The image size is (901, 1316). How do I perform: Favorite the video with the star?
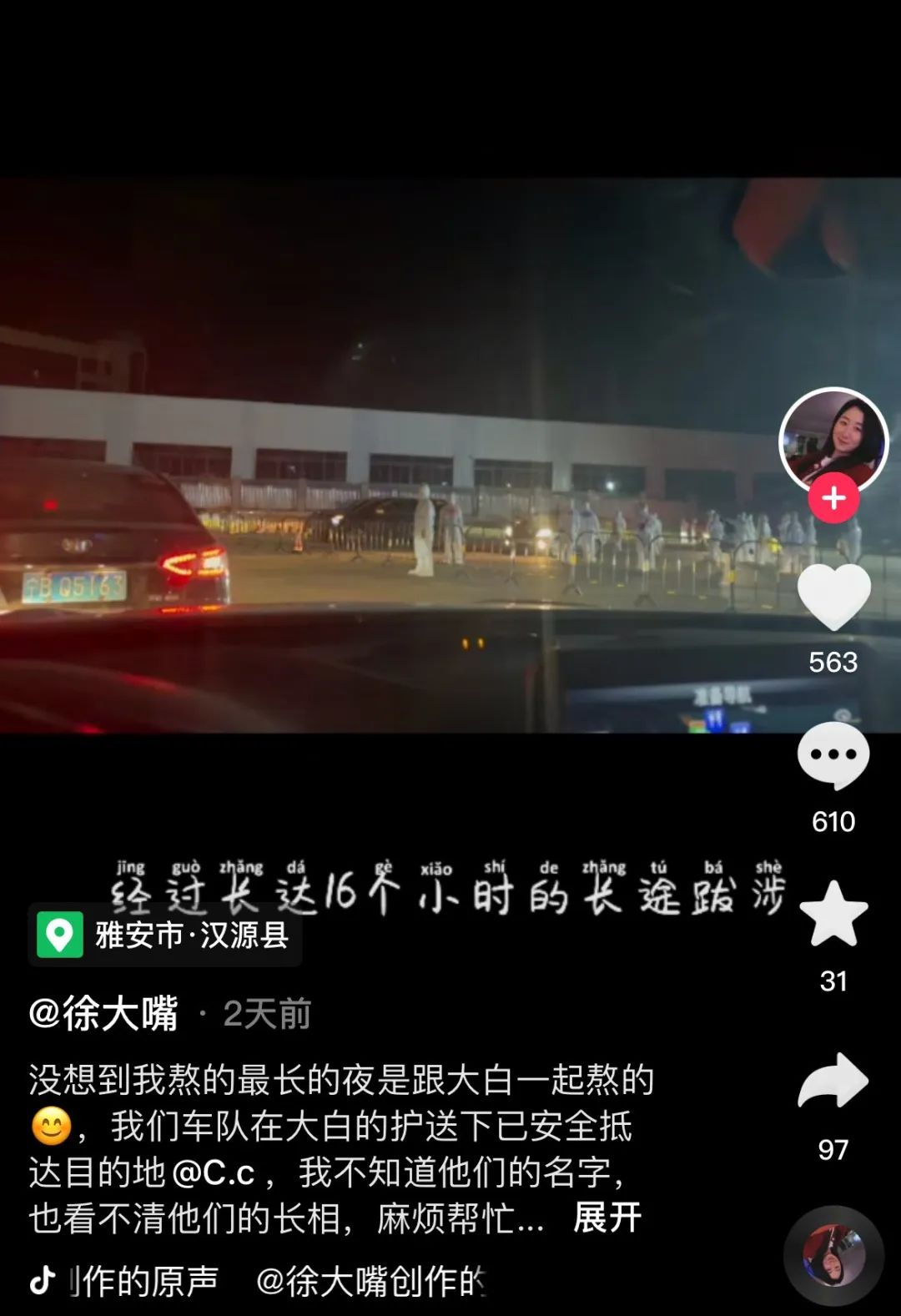click(x=833, y=915)
